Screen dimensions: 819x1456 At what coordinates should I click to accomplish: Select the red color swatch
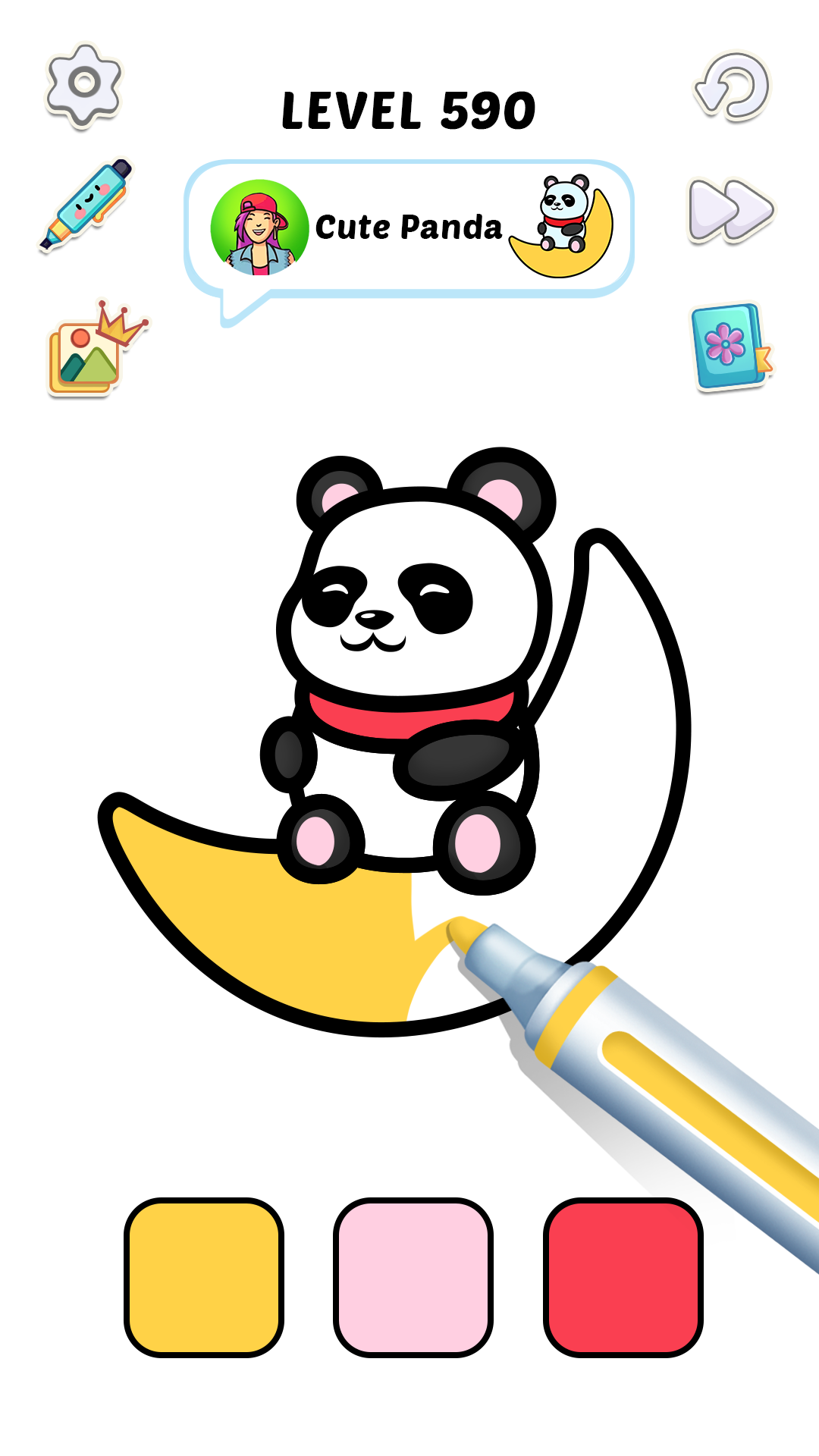623,1277
